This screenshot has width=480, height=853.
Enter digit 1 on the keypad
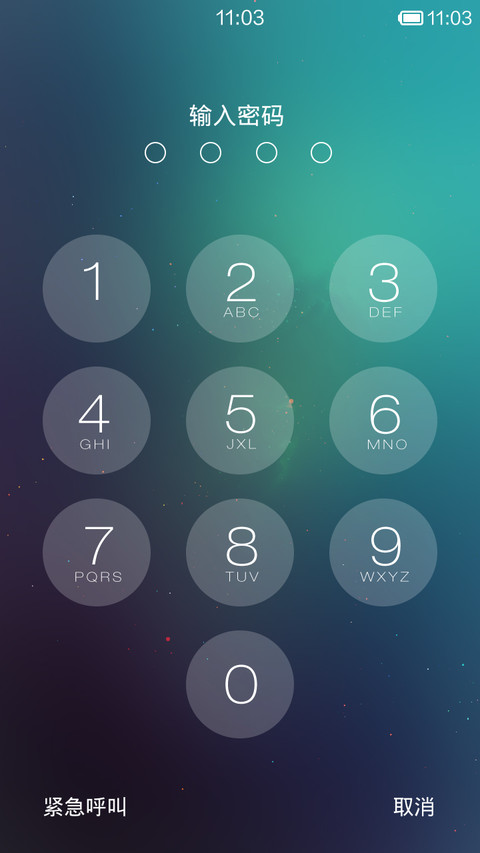96,288
